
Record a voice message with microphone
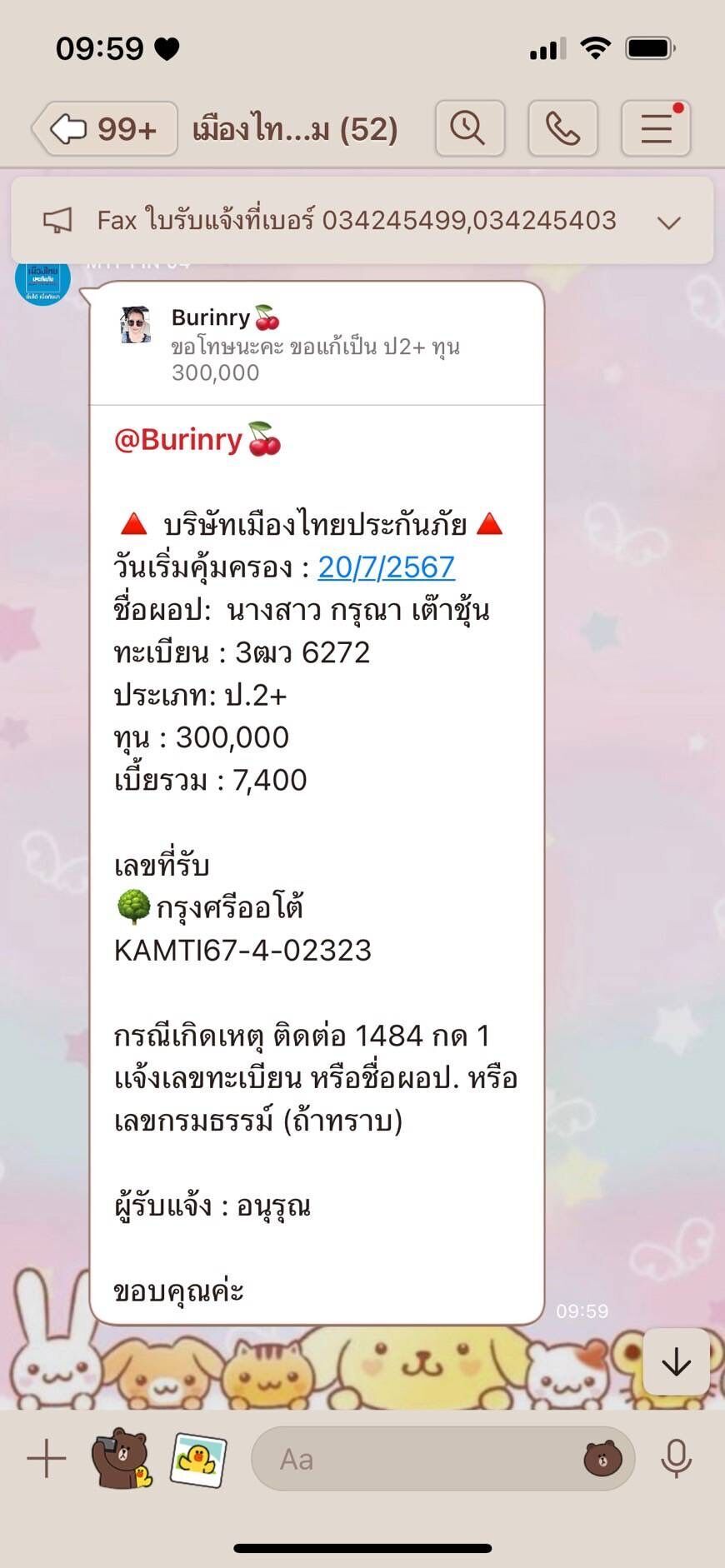point(676,1459)
